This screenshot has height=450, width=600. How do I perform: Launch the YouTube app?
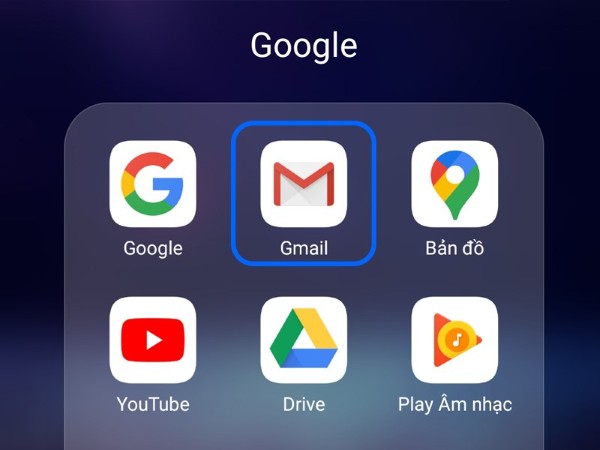[152, 339]
